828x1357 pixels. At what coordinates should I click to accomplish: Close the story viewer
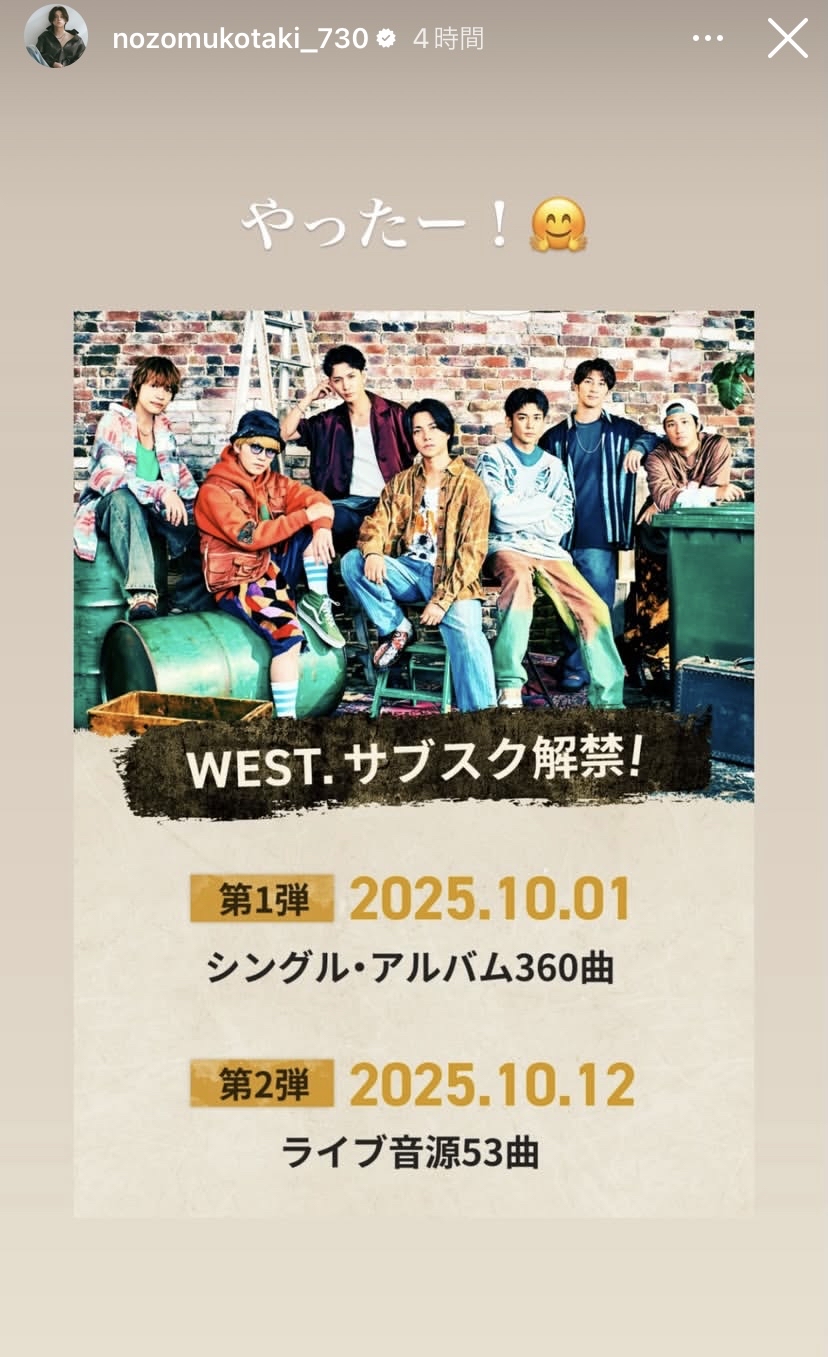(x=787, y=39)
